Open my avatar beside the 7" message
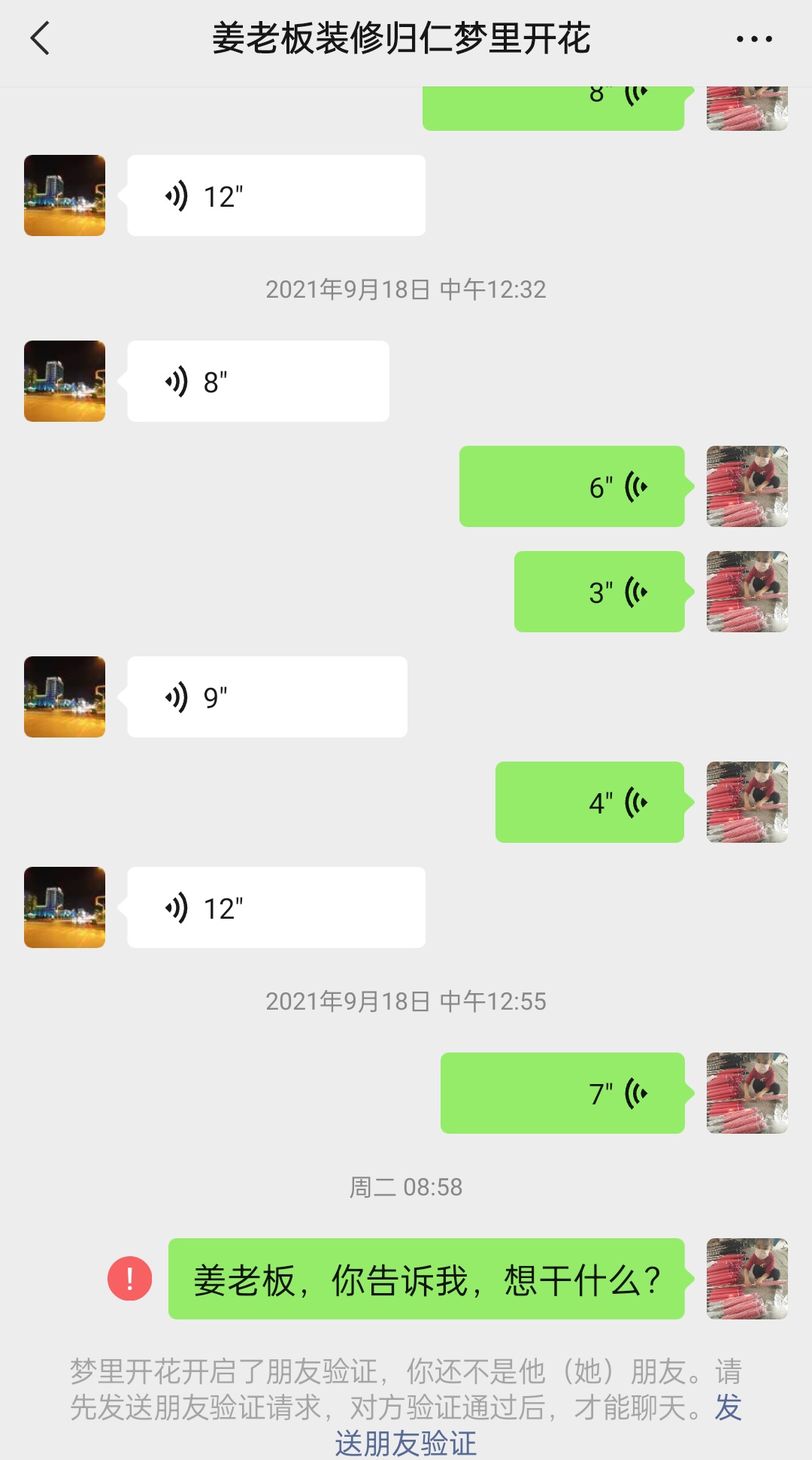The height and width of the screenshot is (1460, 812). (747, 1093)
